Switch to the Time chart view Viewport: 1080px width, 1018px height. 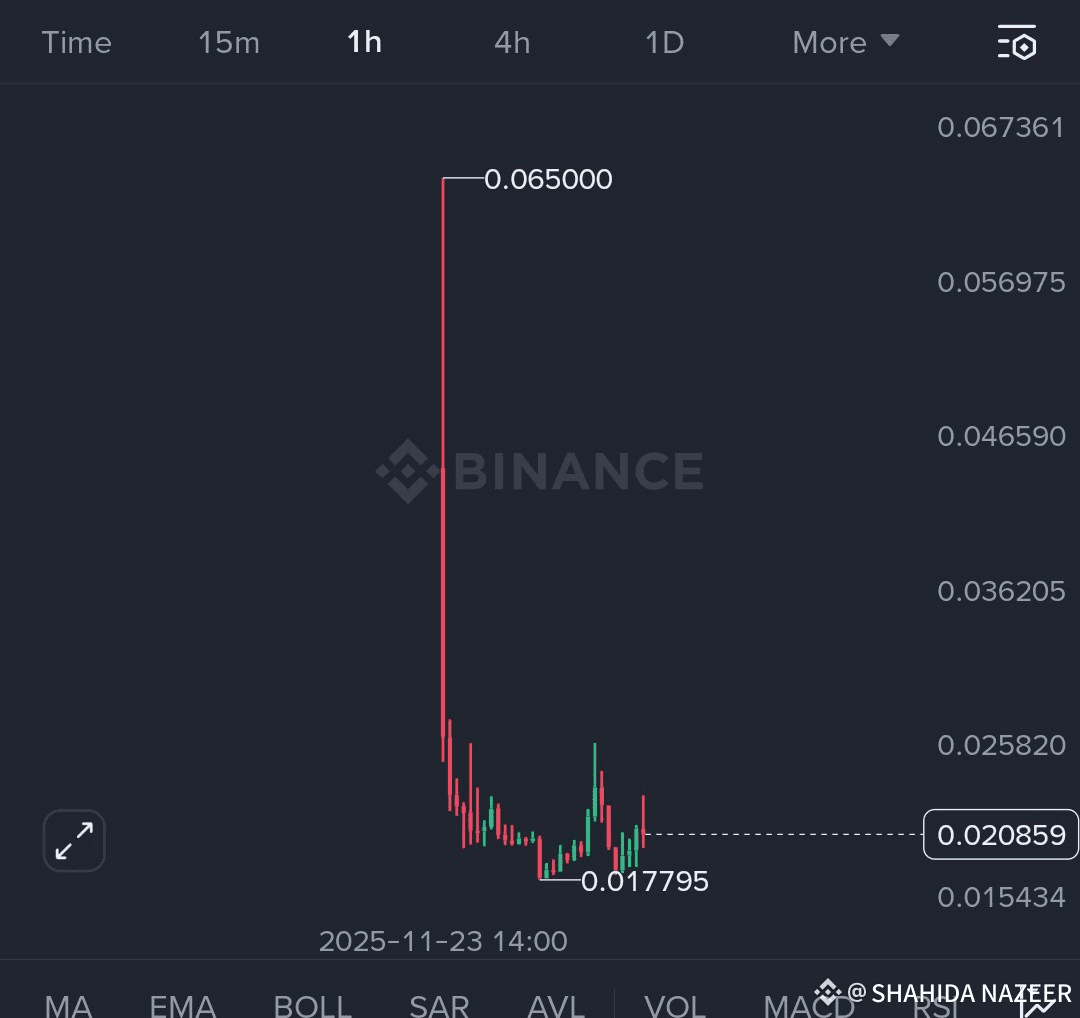(x=76, y=43)
